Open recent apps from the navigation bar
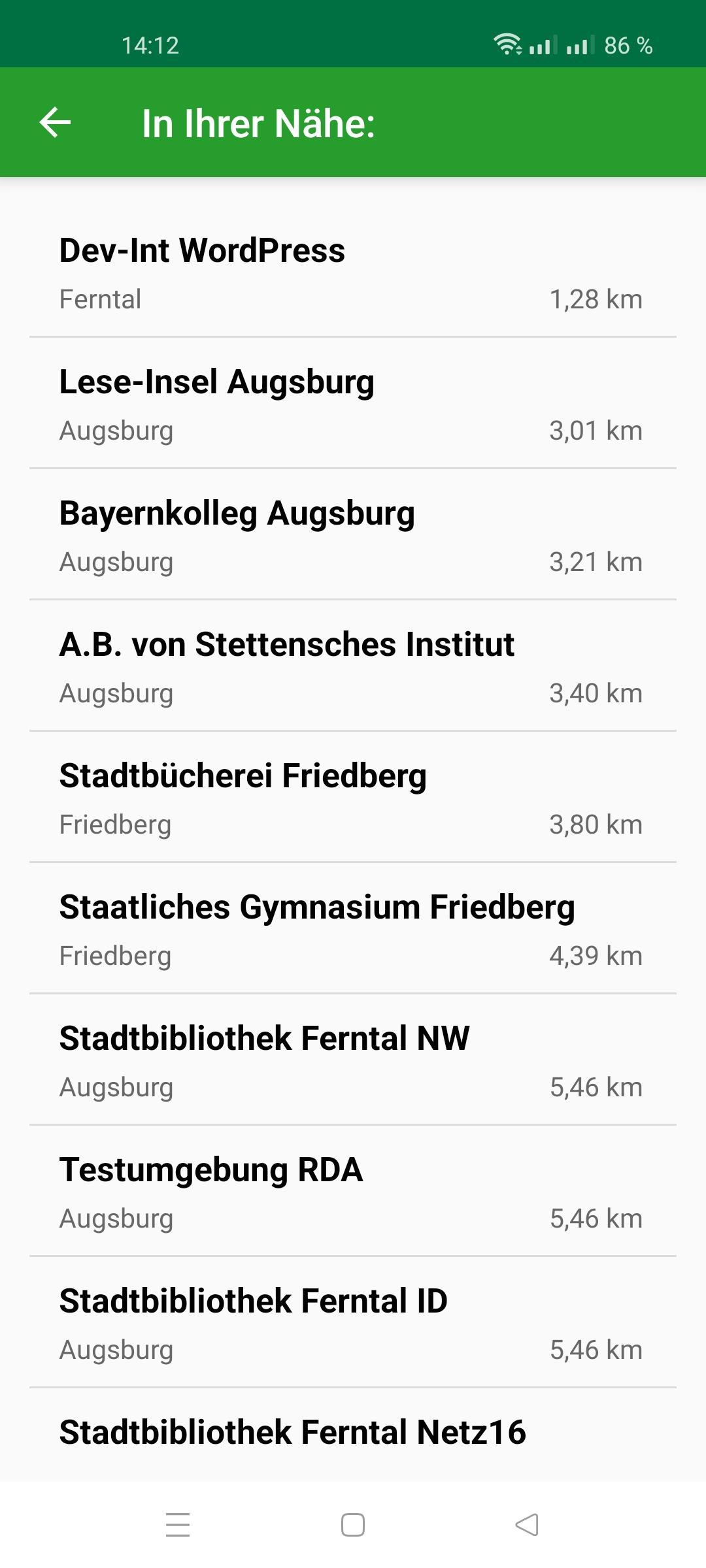 point(178,1525)
